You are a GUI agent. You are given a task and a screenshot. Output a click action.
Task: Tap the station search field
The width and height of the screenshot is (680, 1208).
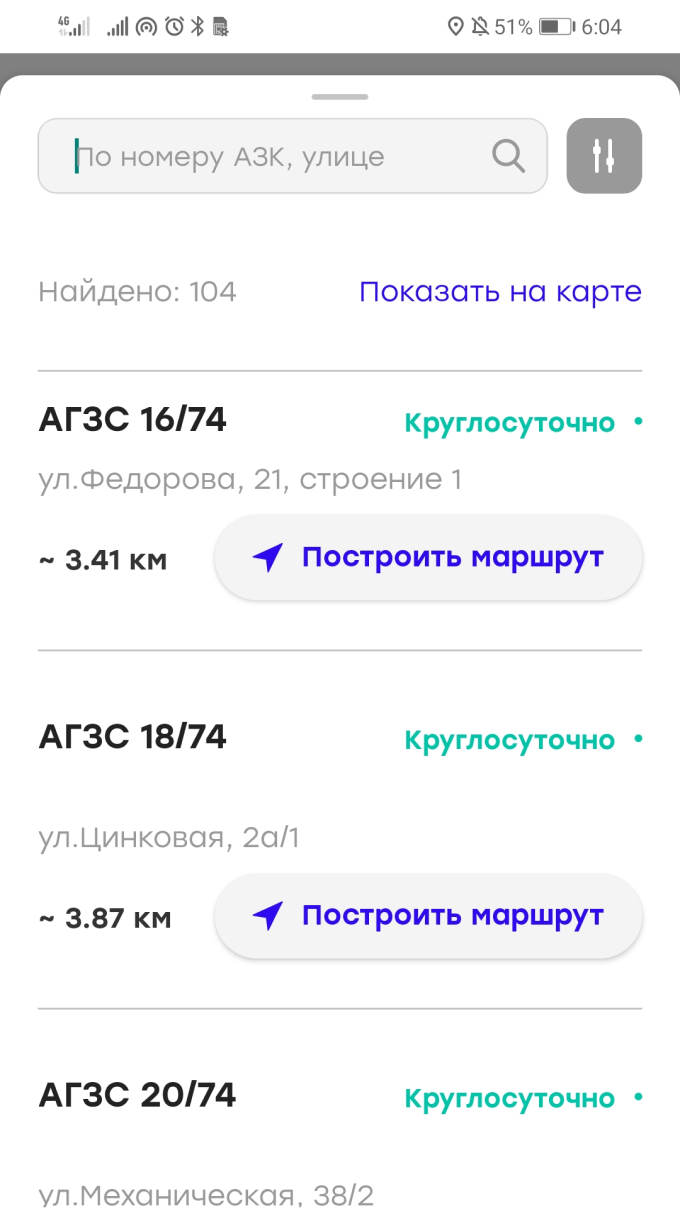[270, 157]
